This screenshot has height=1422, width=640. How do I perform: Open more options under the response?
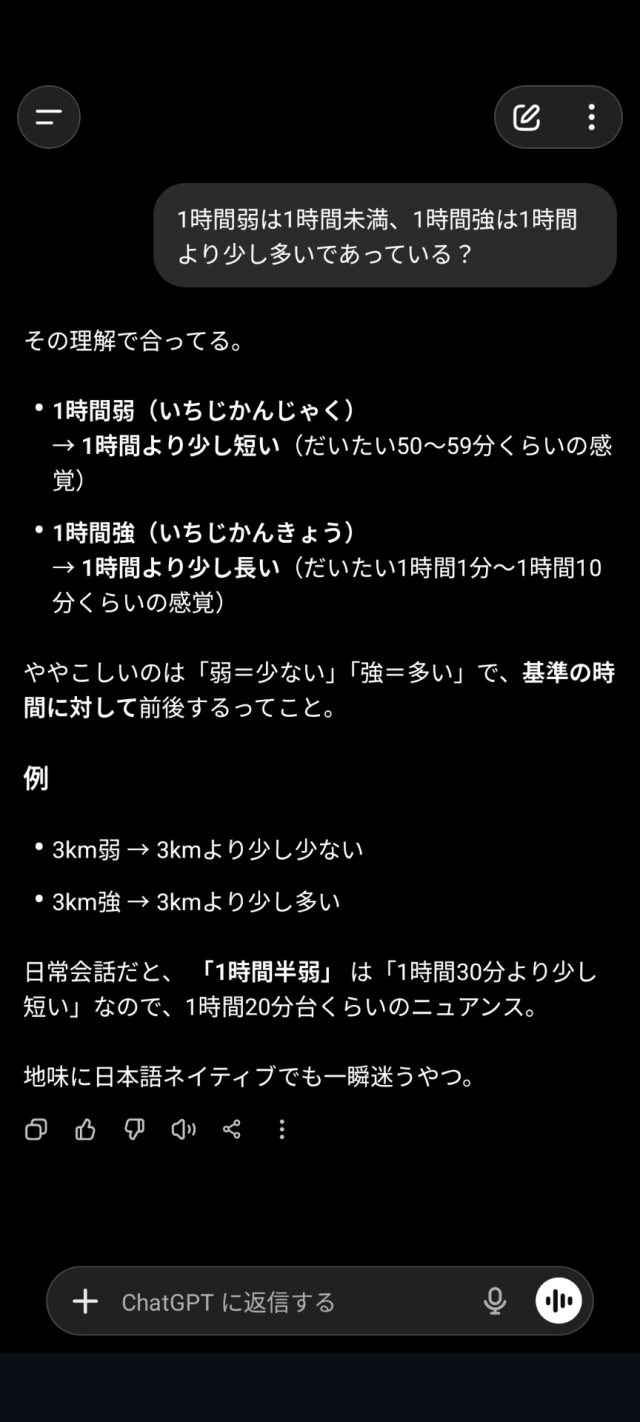281,1130
